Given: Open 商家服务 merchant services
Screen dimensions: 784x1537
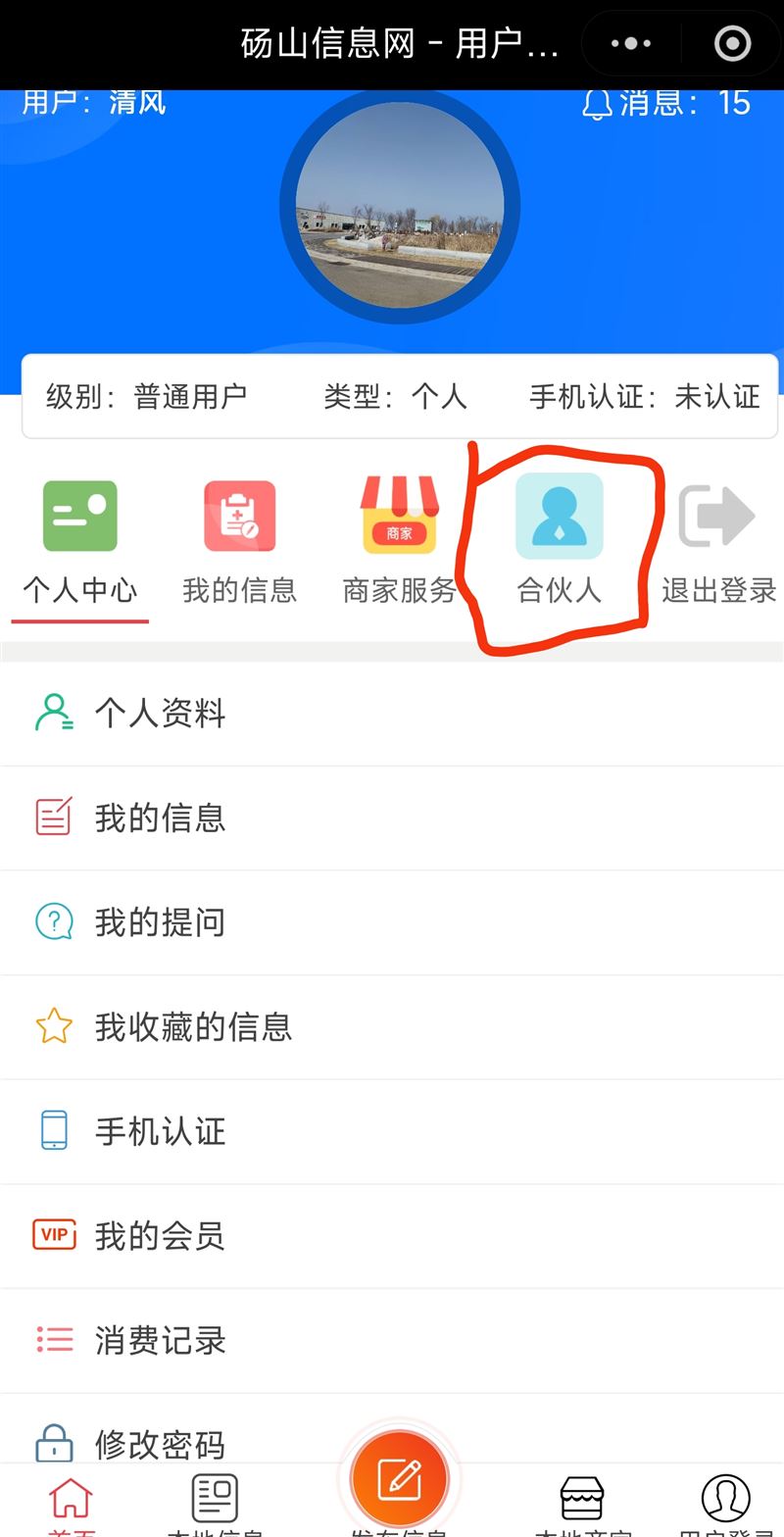Looking at the screenshot, I should 399,541.
